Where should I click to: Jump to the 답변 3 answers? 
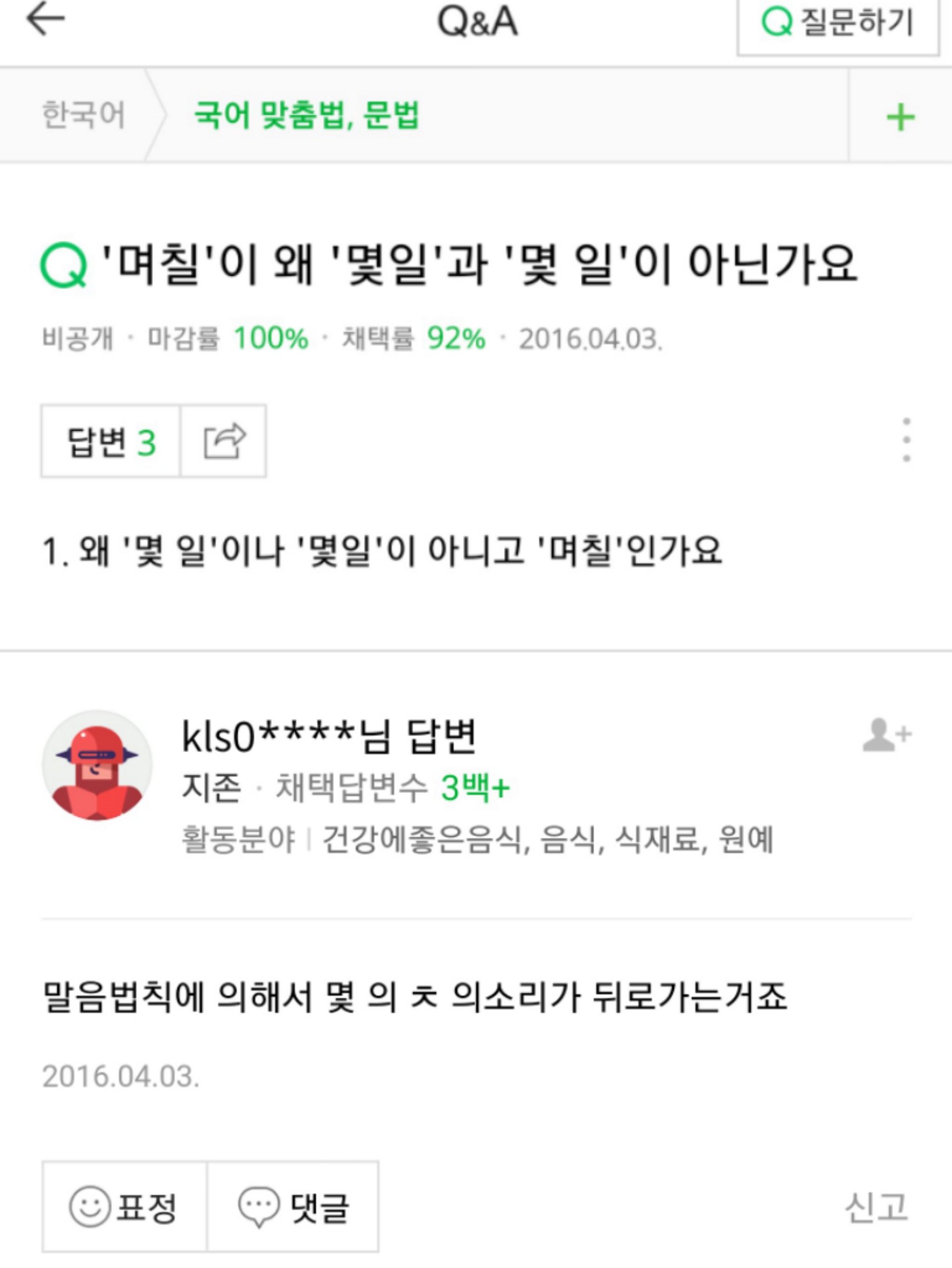(111, 442)
